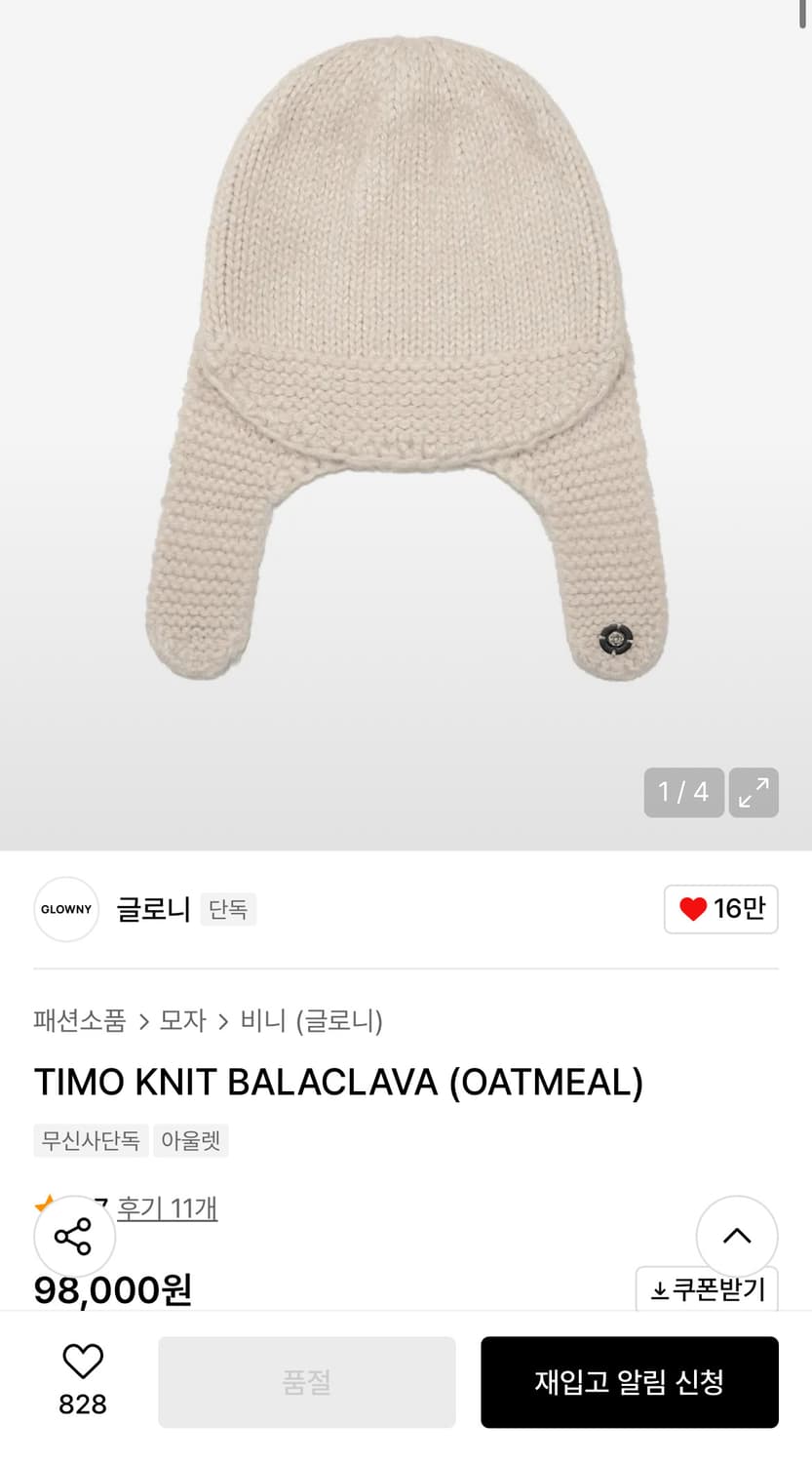Open the 비니 (글로니) subcategory link

tap(312, 1021)
